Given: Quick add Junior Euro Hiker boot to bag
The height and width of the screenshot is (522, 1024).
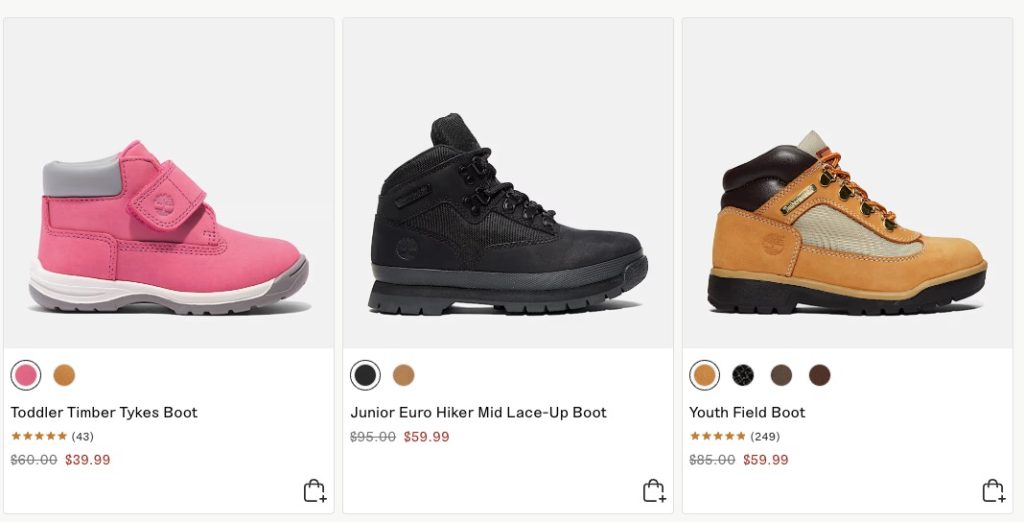Looking at the screenshot, I should (654, 491).
